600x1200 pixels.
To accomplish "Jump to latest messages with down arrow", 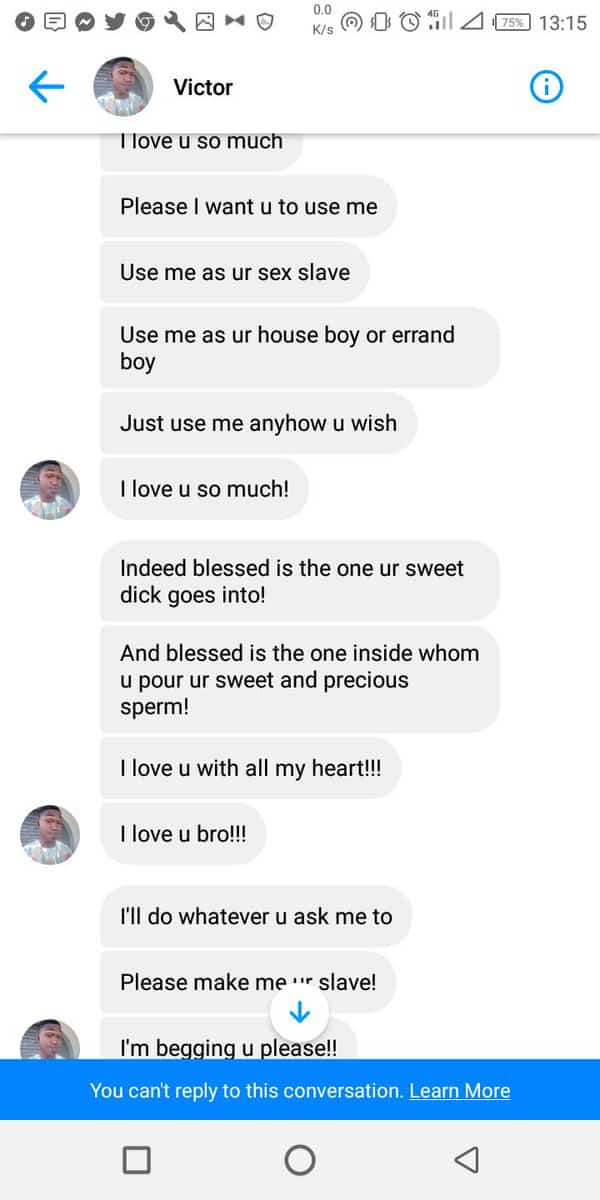I will click(300, 1012).
